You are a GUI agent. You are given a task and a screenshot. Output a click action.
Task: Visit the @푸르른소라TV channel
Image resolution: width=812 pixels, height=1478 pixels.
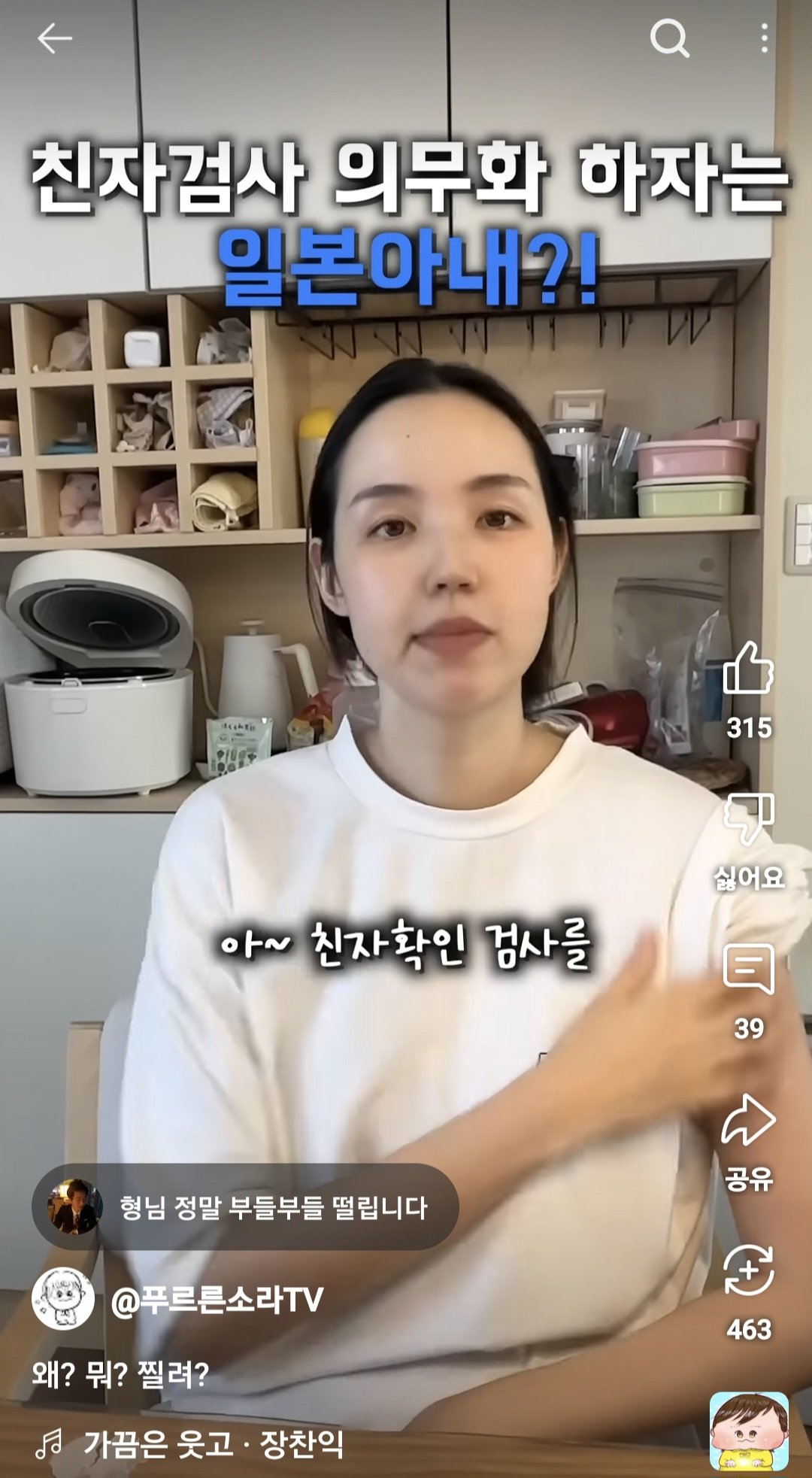tap(217, 1300)
